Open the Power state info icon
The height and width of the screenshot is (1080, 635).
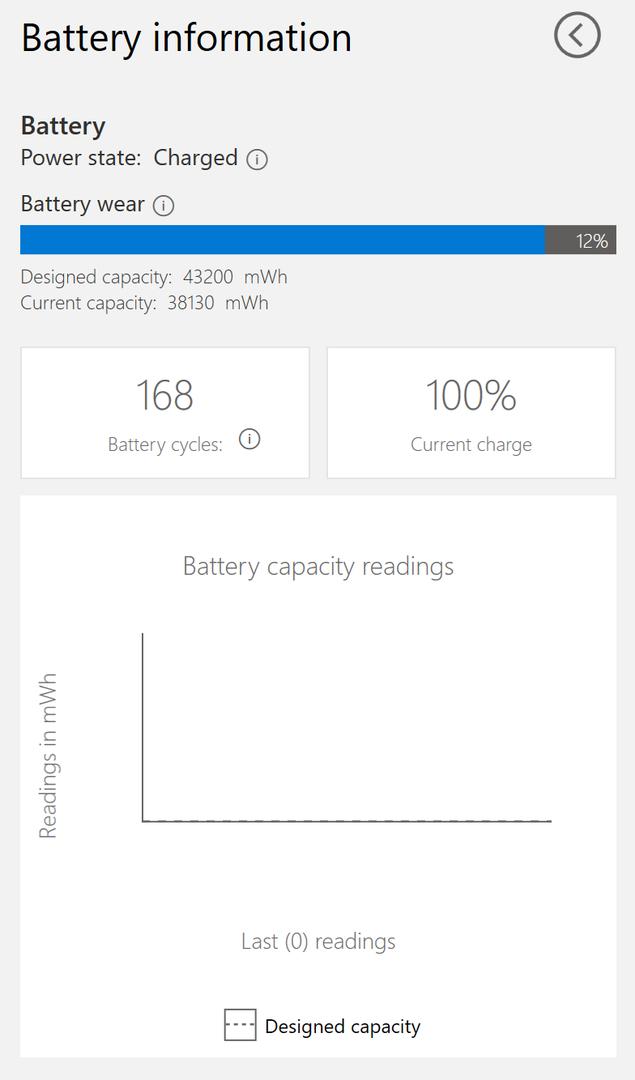pos(257,160)
